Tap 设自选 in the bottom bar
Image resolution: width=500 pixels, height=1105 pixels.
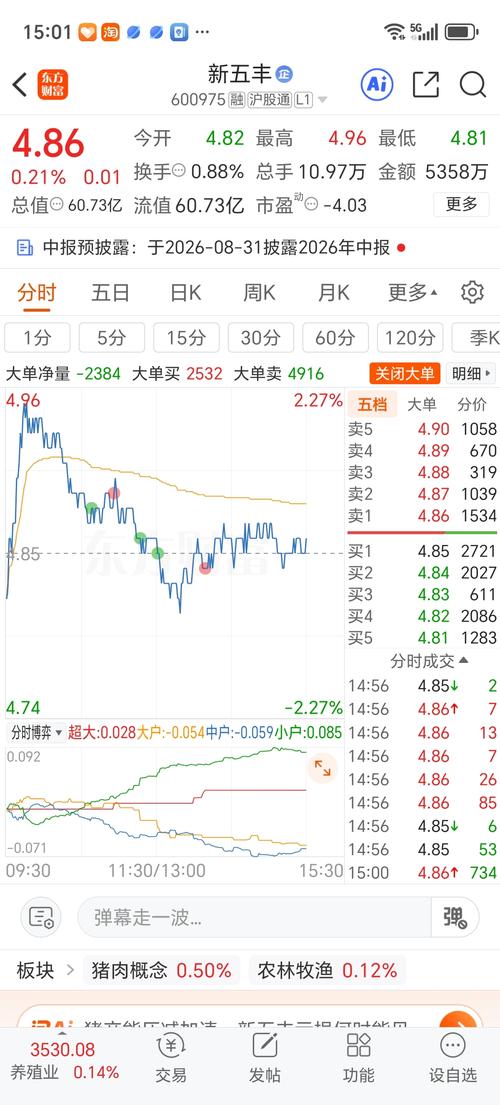(x=453, y=1058)
